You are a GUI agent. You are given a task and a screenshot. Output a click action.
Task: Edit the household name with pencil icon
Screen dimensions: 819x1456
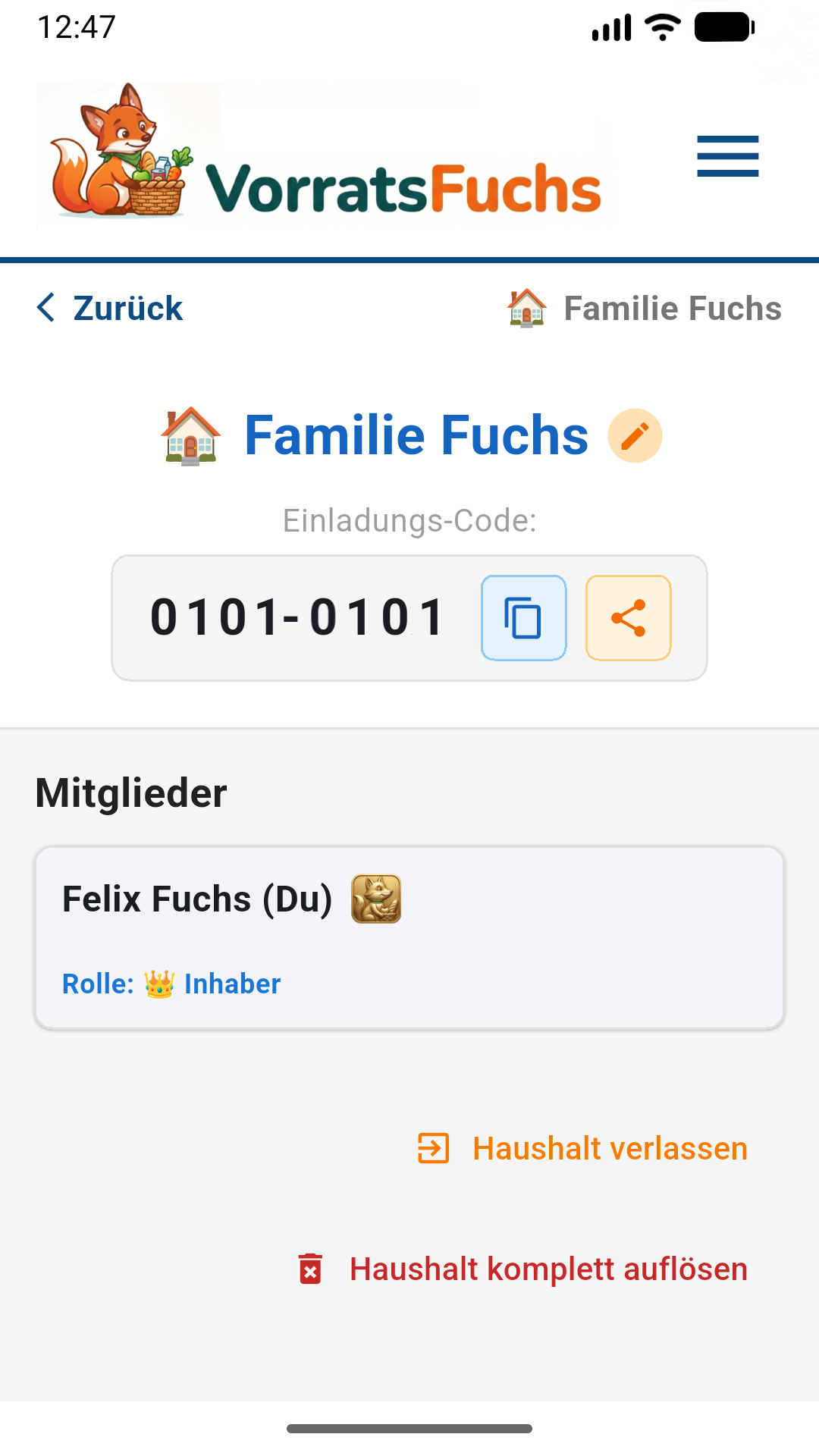point(635,436)
